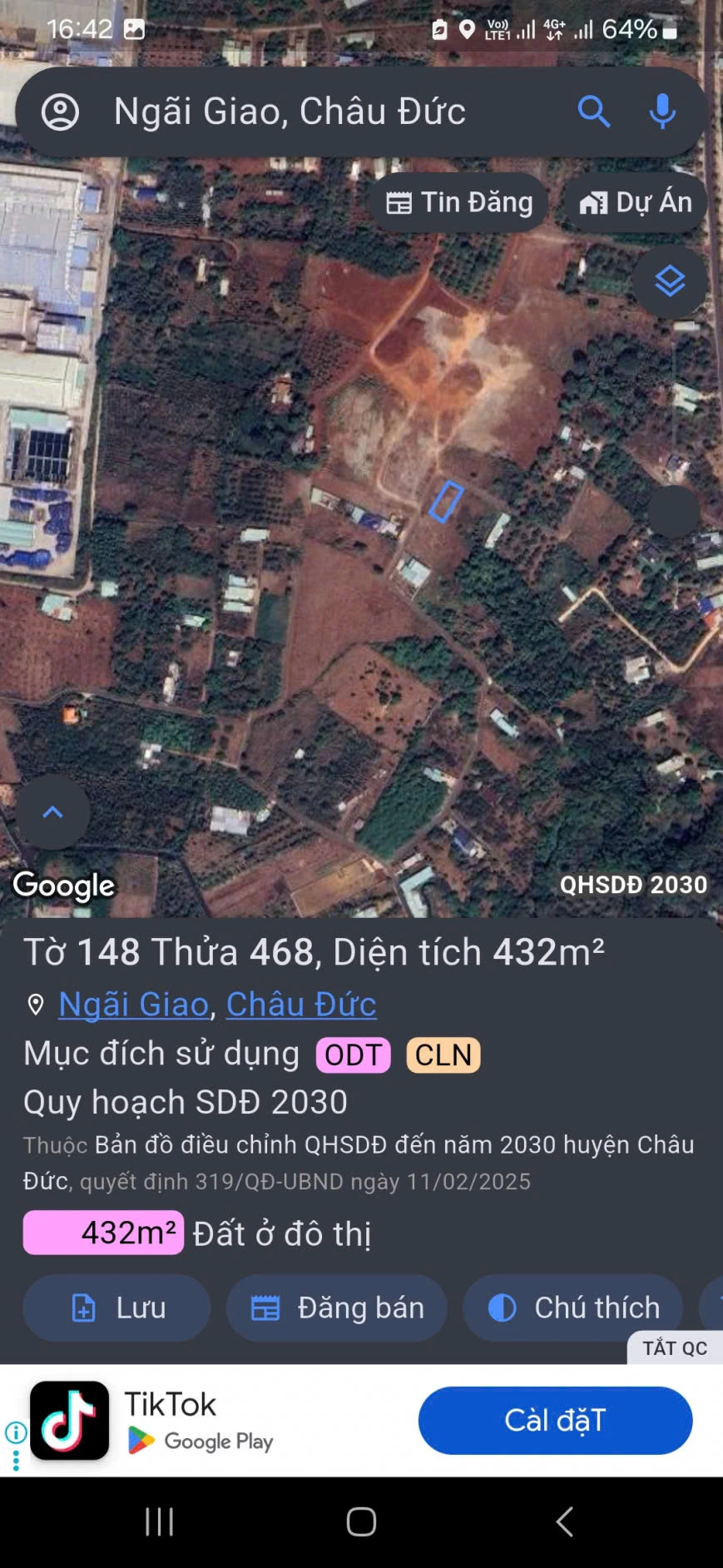723x1568 pixels.
Task: Expand the panel with the up chevron
Action: point(52,812)
